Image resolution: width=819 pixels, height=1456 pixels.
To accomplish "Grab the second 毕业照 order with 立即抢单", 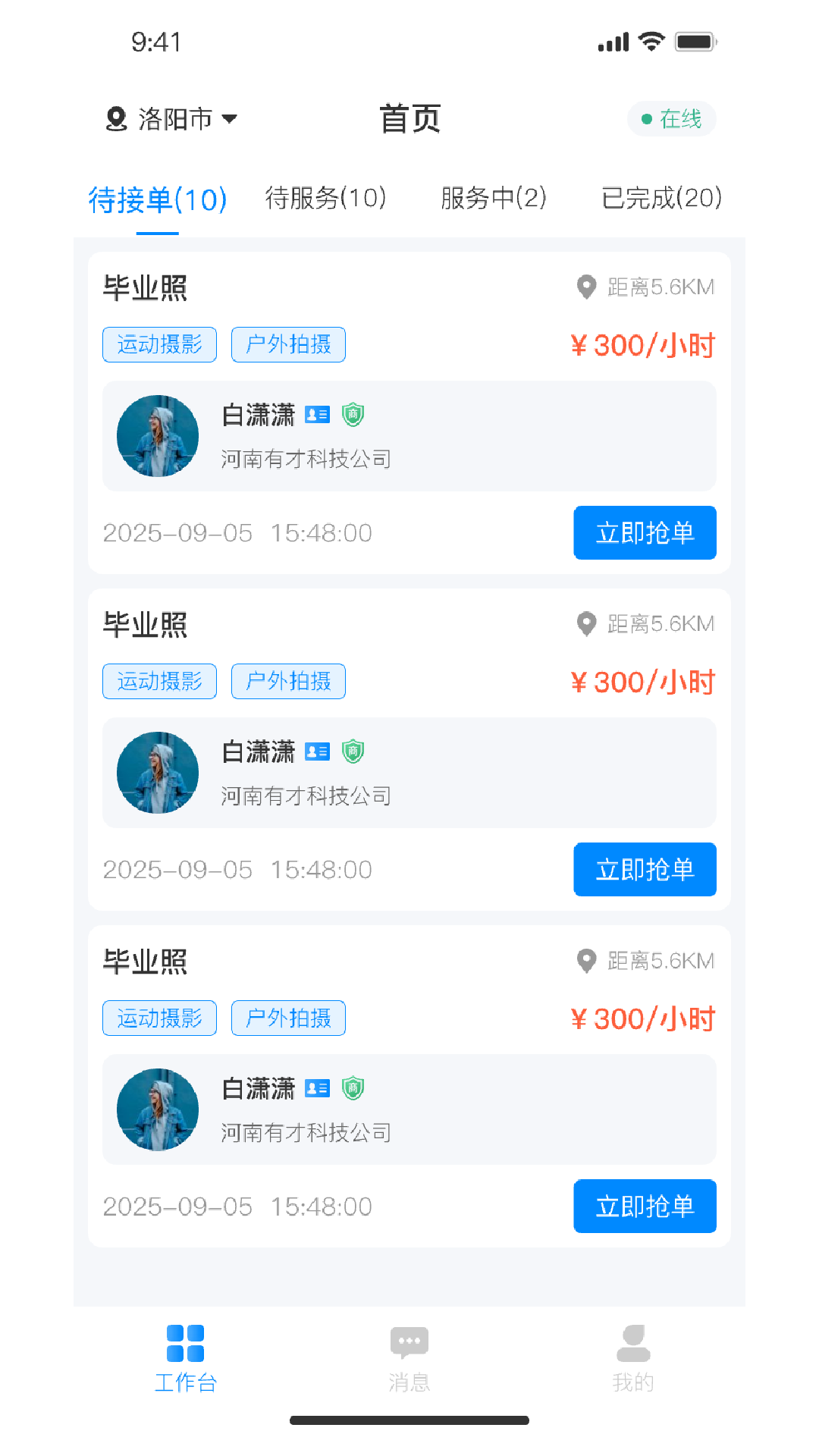I will coord(645,869).
